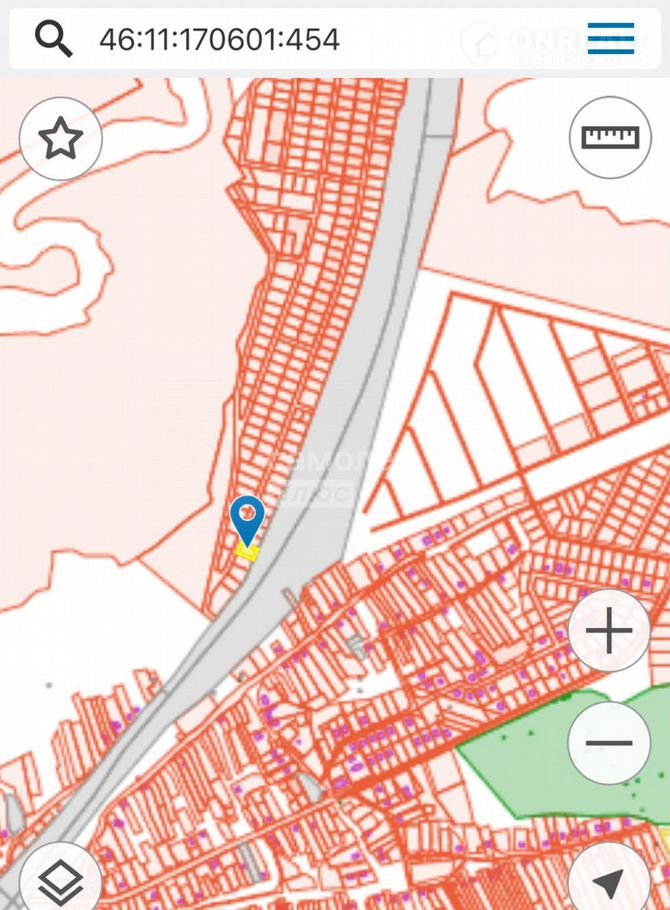
Task: Open favorites star button
Action: coord(61,138)
